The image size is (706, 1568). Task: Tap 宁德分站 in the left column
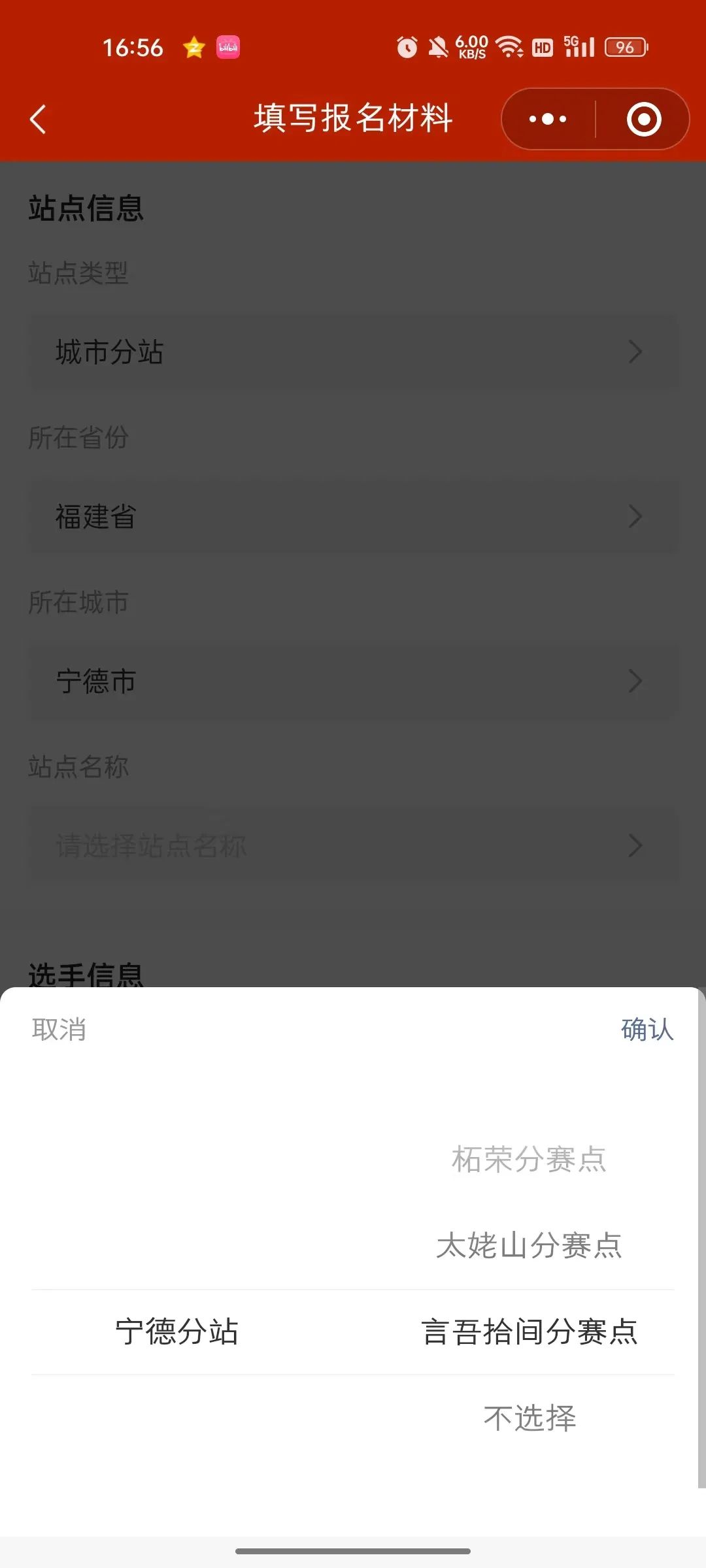pyautogui.click(x=176, y=1332)
